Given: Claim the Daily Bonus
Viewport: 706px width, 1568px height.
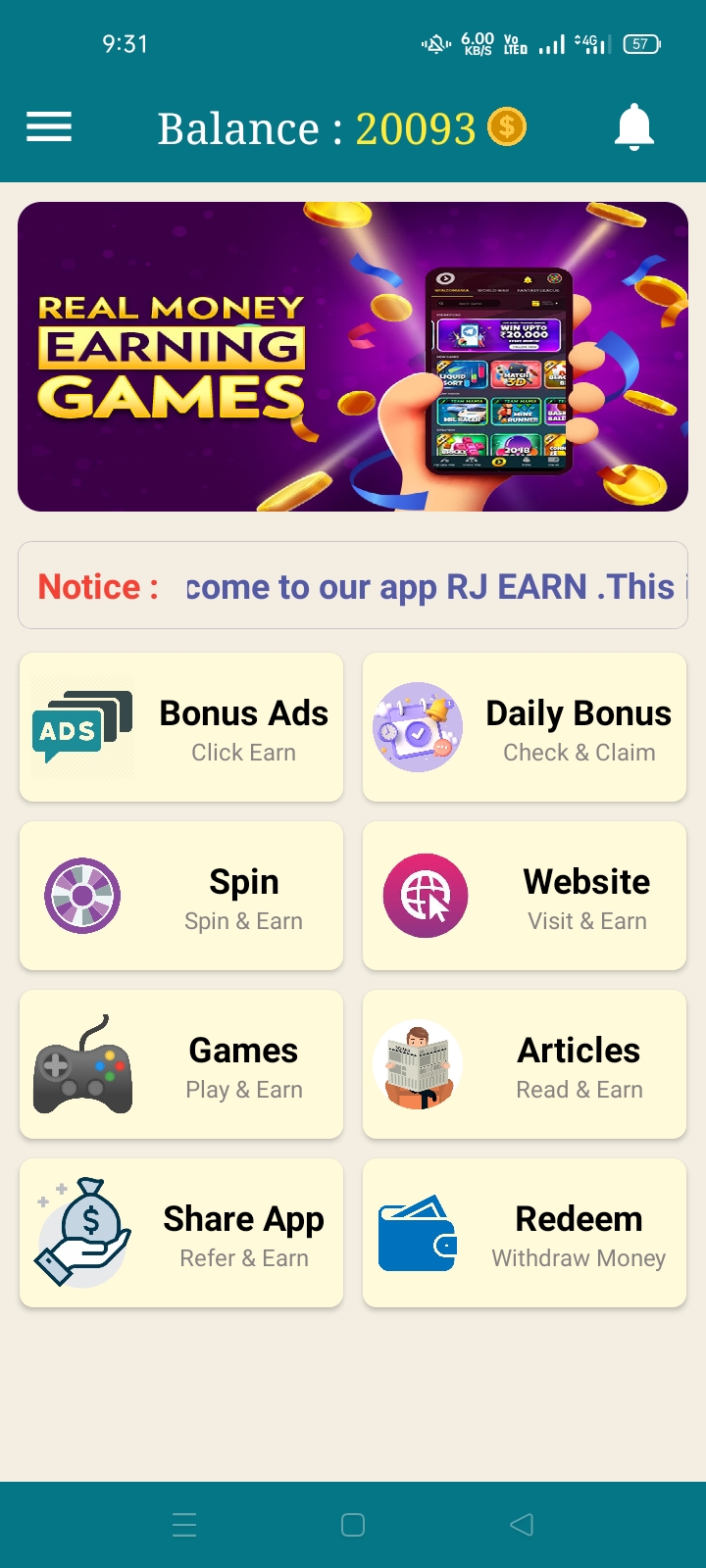Looking at the screenshot, I should coord(525,727).
